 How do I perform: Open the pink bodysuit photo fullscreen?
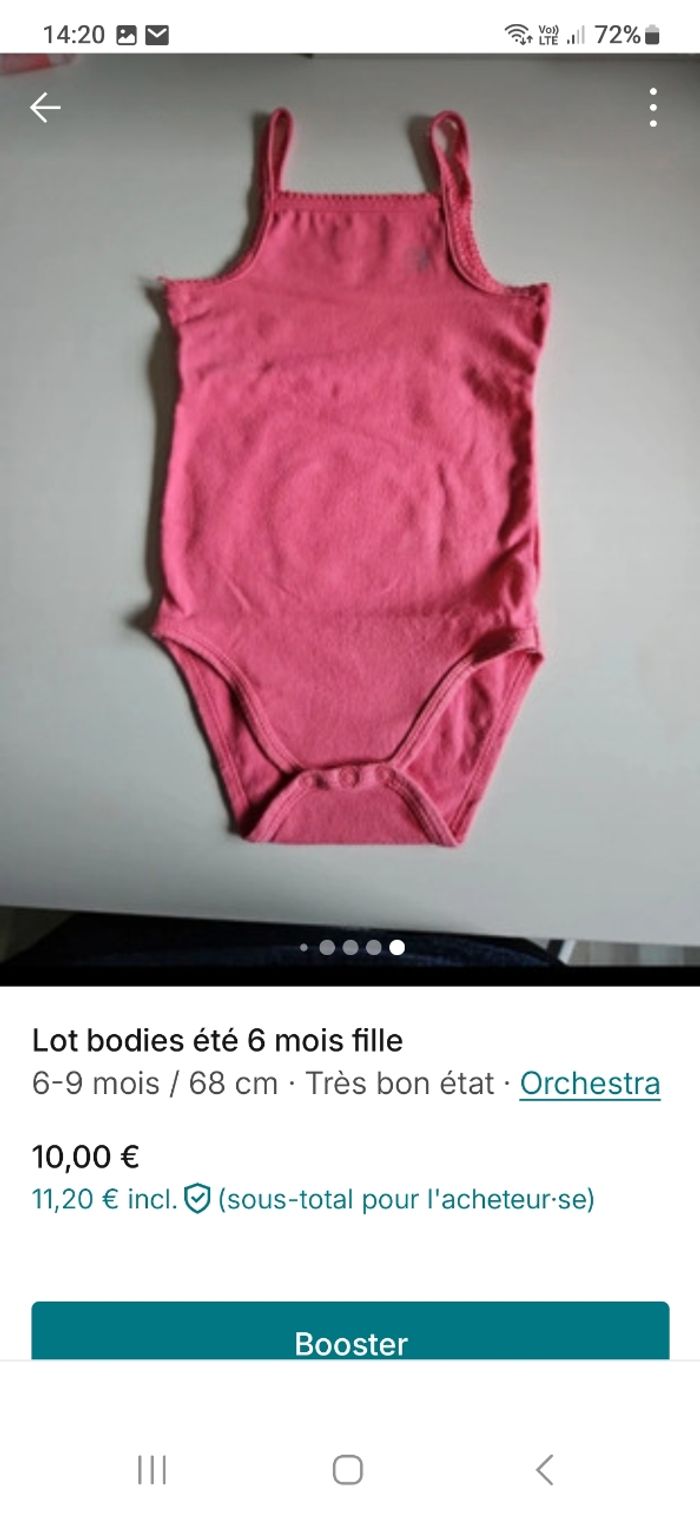point(350,480)
